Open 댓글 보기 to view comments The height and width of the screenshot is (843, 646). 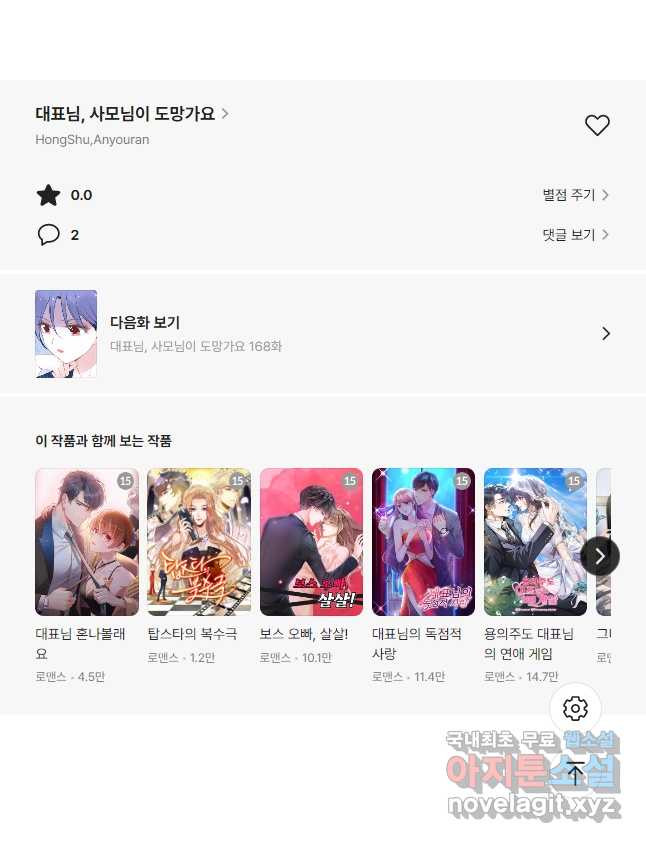click(x=575, y=235)
